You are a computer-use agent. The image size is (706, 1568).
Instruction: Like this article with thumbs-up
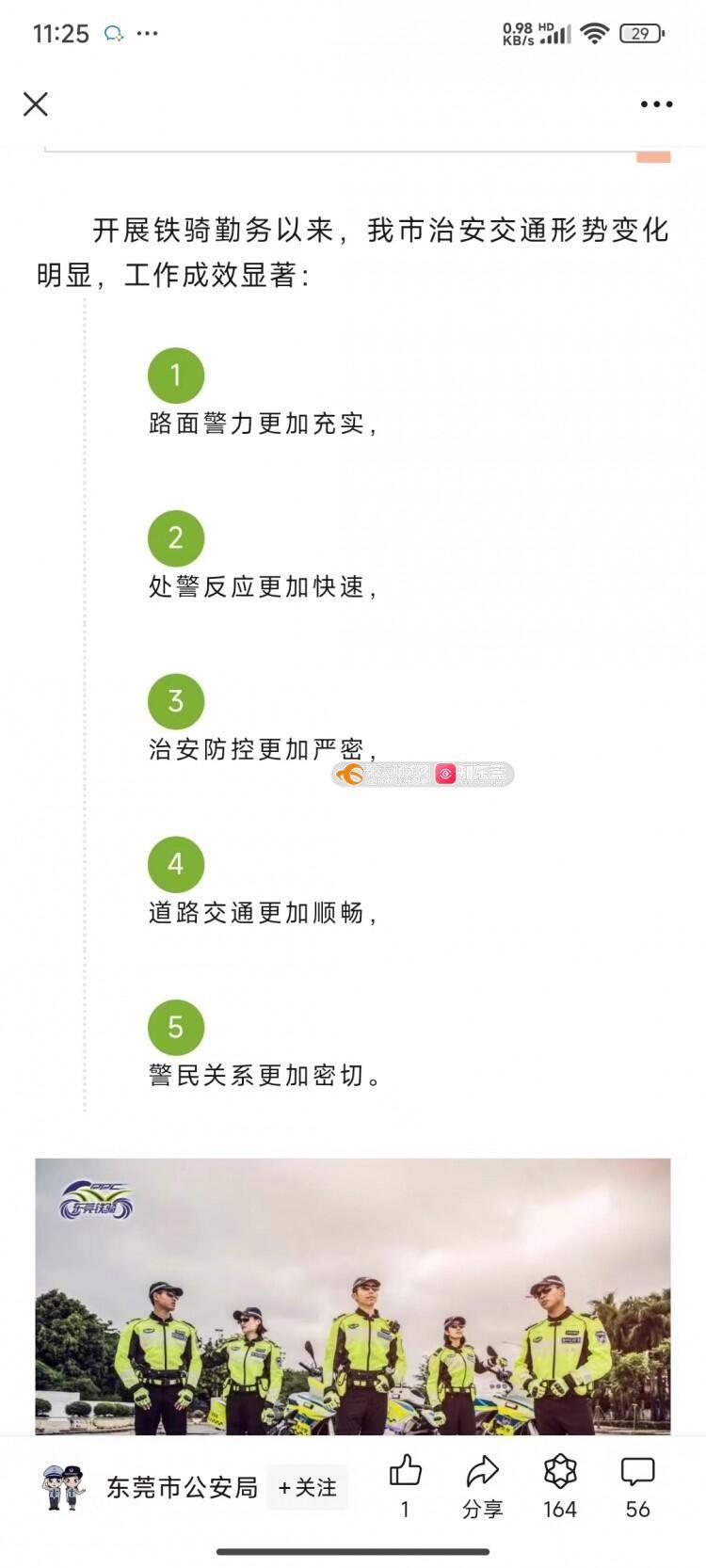coord(406,1486)
